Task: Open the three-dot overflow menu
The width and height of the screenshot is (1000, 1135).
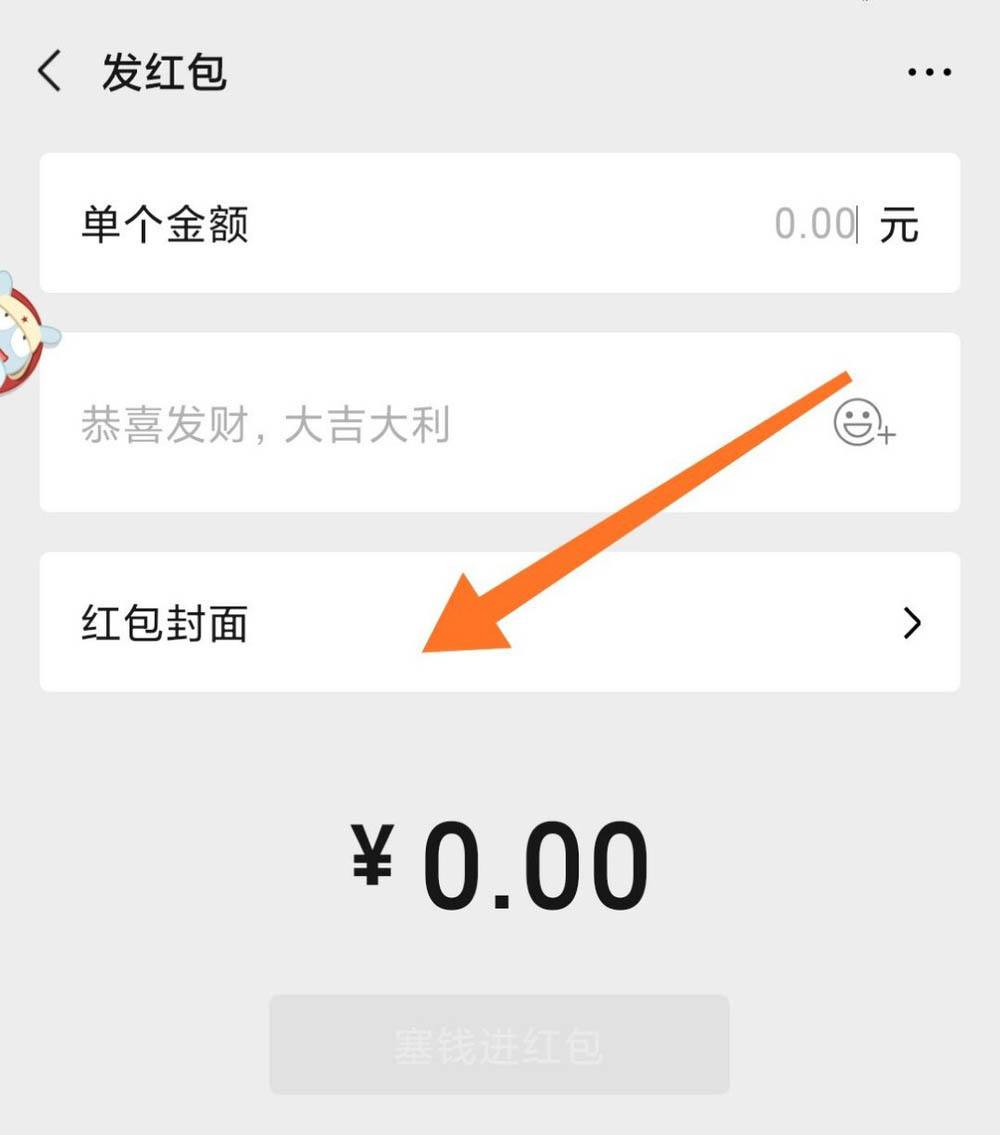Action: pyautogui.click(x=929, y=72)
